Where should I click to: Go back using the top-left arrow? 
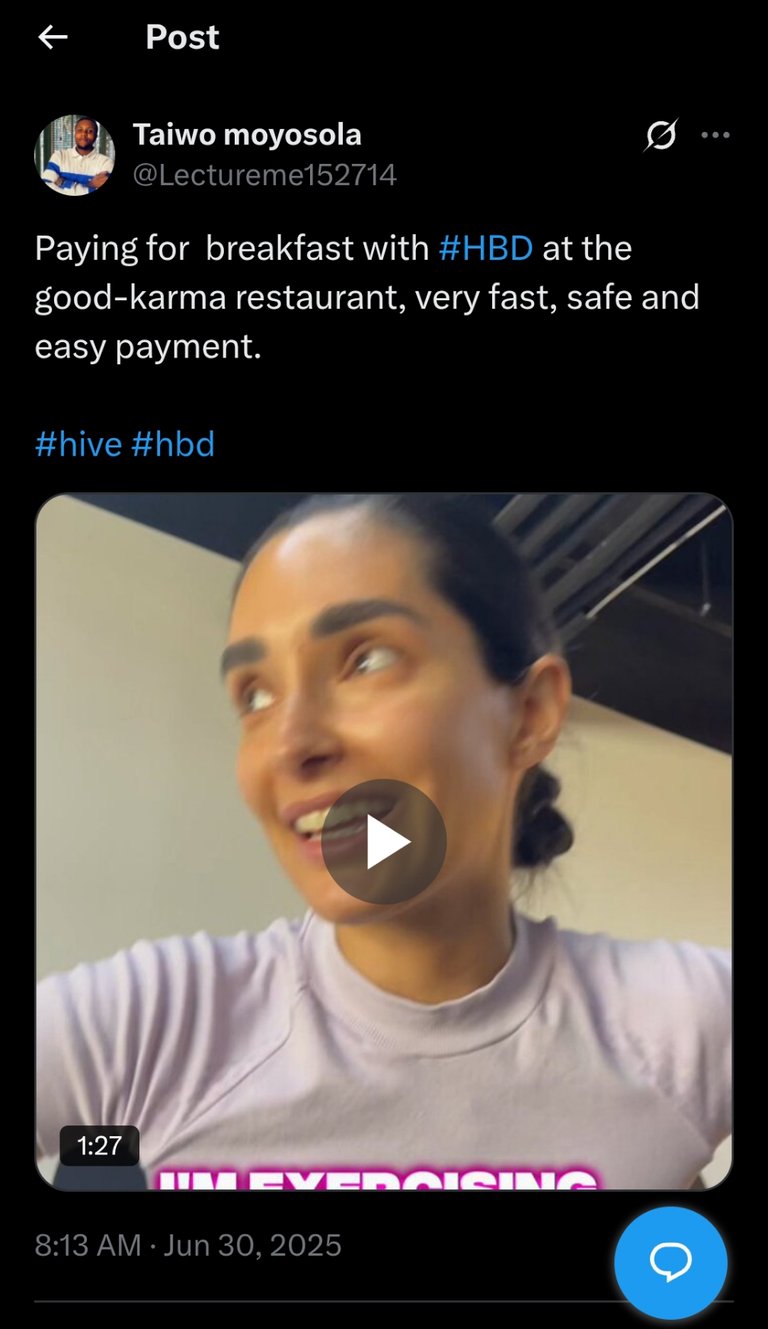(52, 38)
